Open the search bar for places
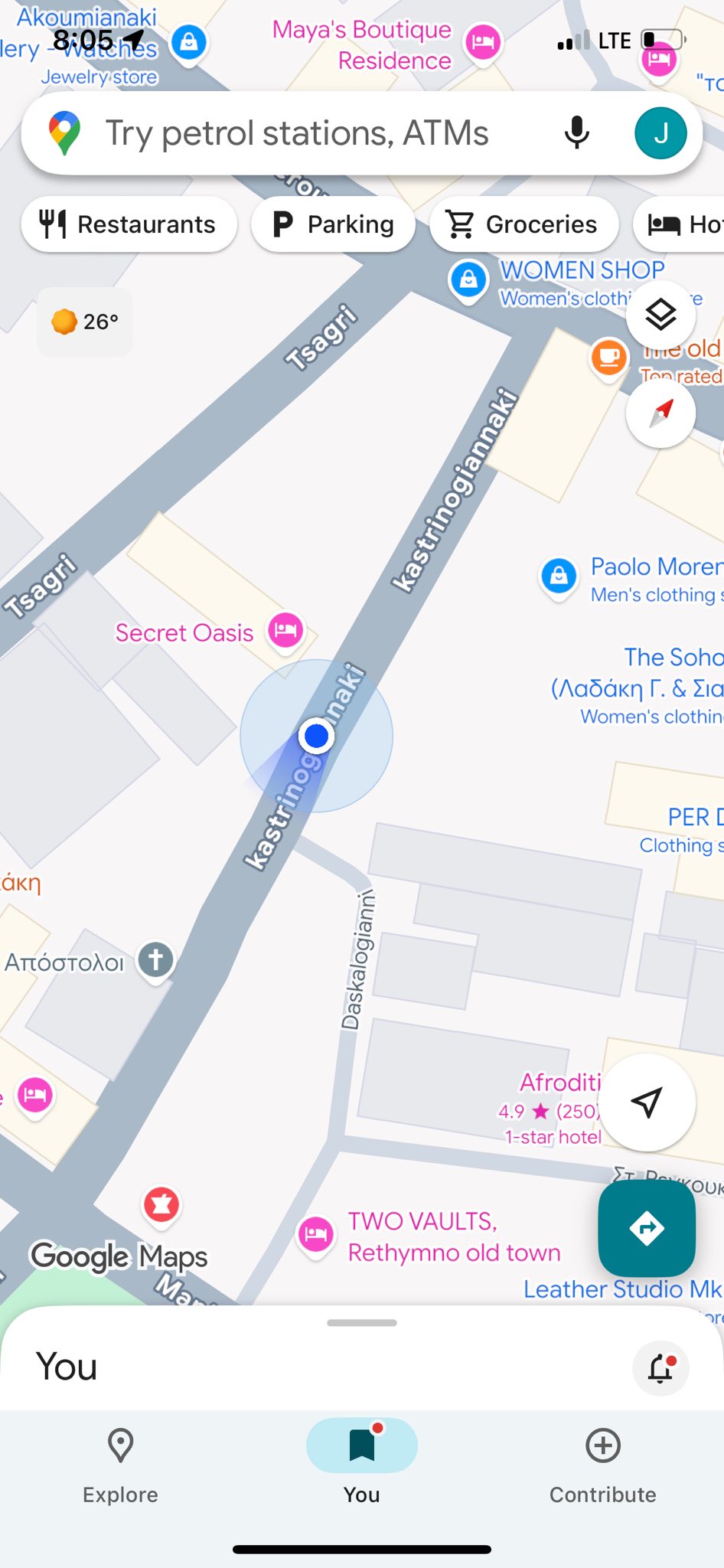 [x=306, y=133]
